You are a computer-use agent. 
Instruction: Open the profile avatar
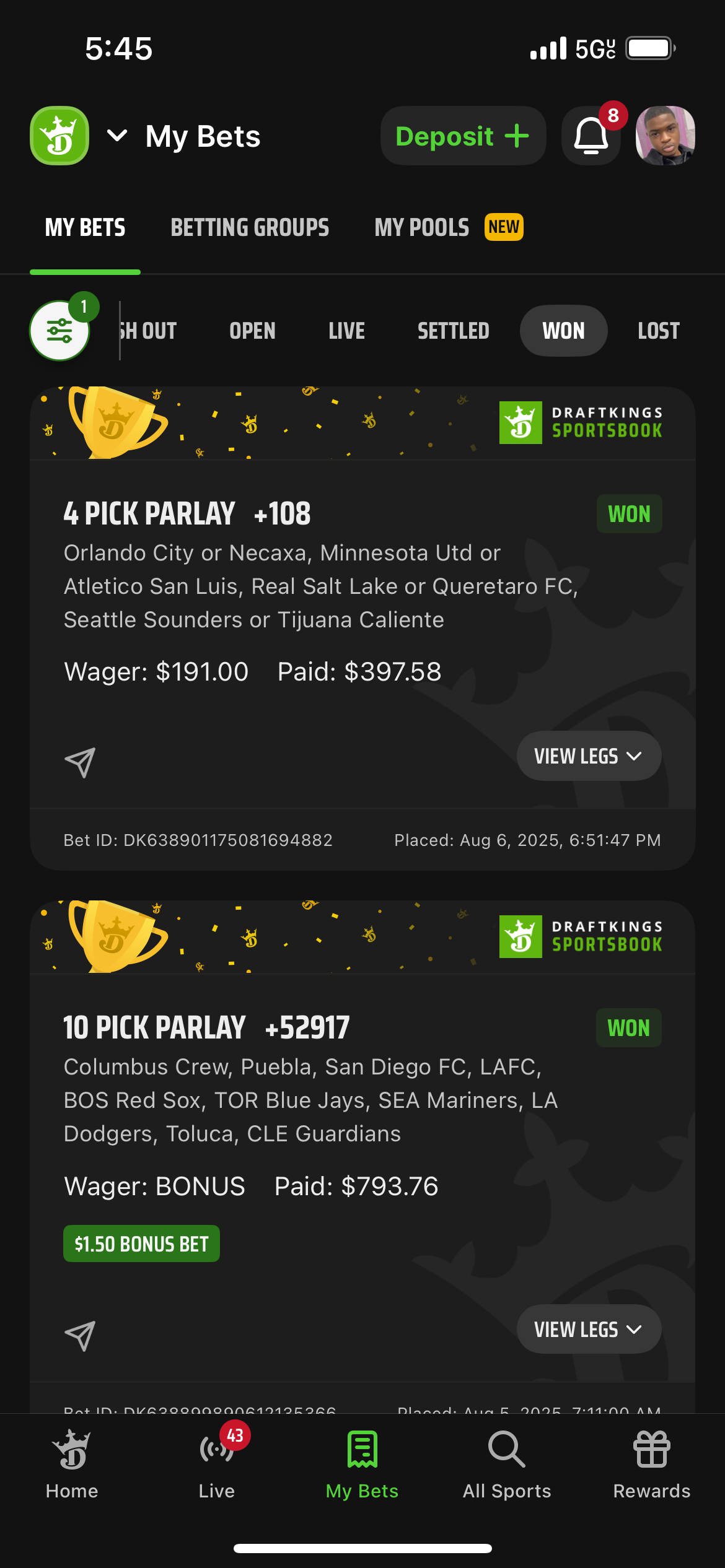tap(665, 136)
